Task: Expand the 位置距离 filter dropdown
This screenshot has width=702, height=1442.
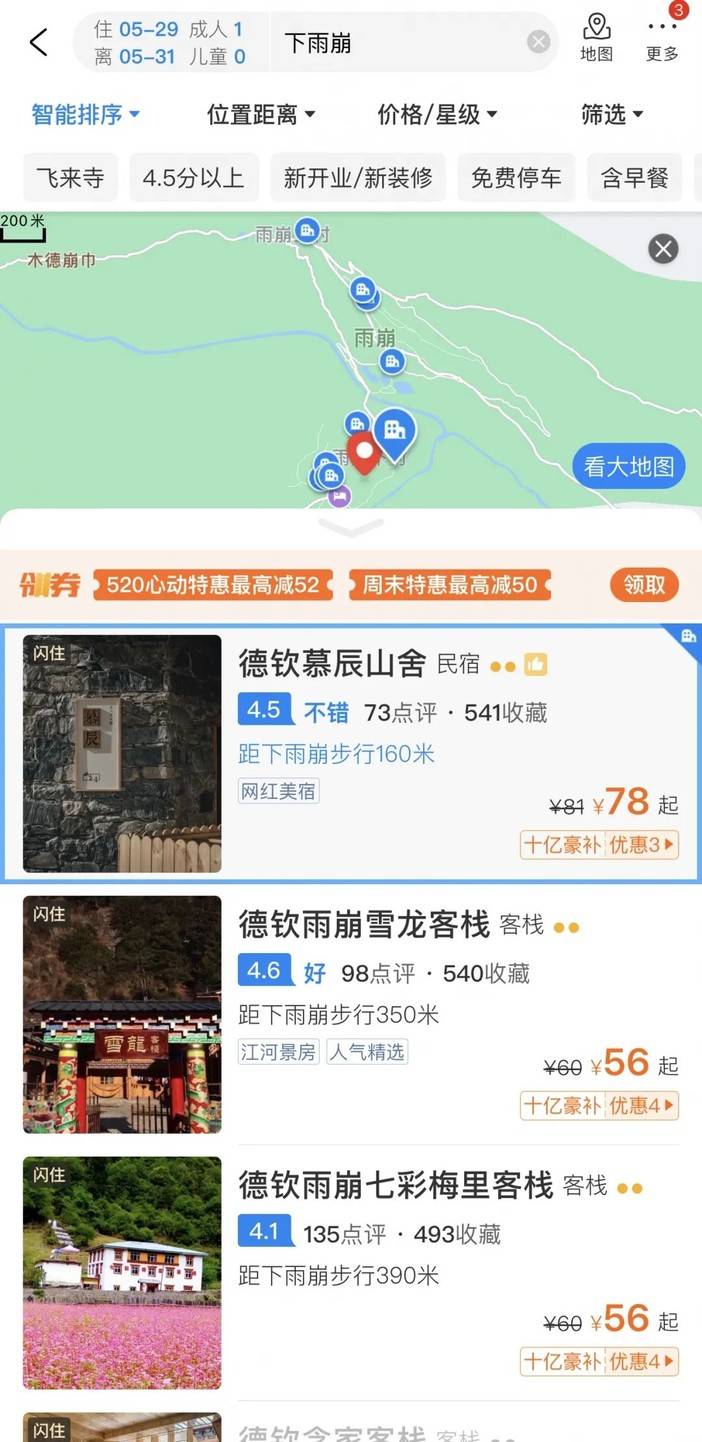Action: pos(261,115)
